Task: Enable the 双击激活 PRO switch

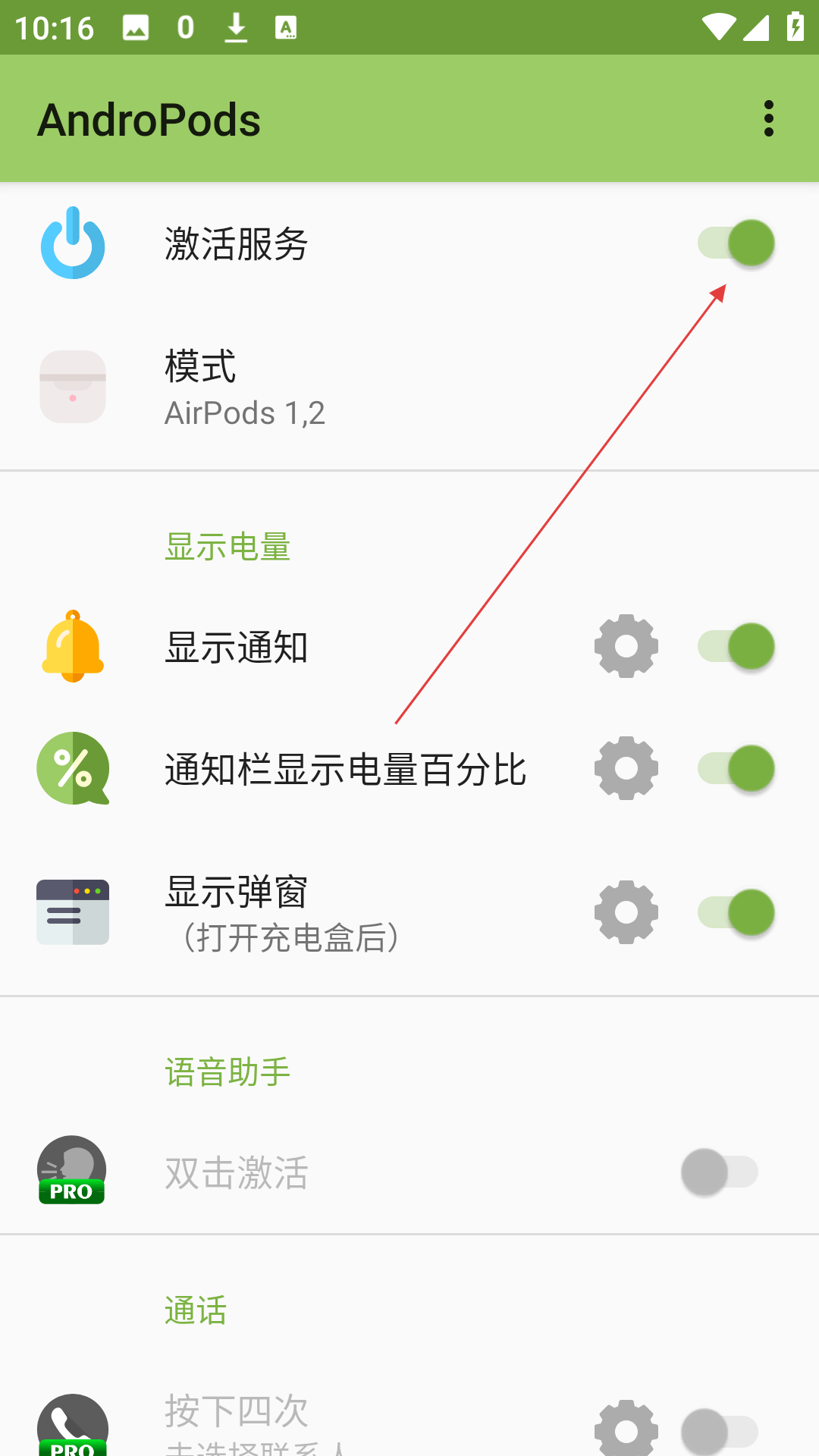Action: pos(720,1172)
